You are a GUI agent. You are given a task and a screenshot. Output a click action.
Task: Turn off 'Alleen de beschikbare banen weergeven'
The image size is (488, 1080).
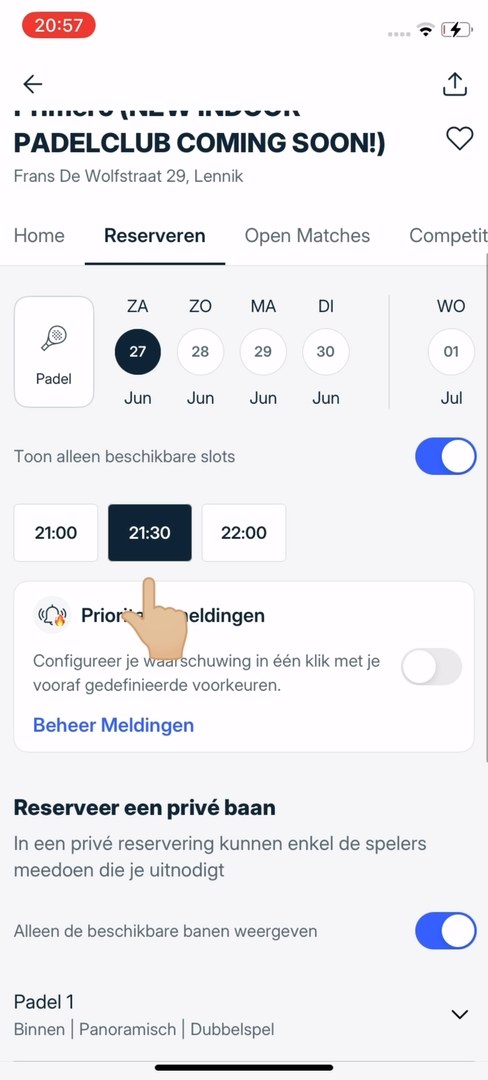pos(445,931)
